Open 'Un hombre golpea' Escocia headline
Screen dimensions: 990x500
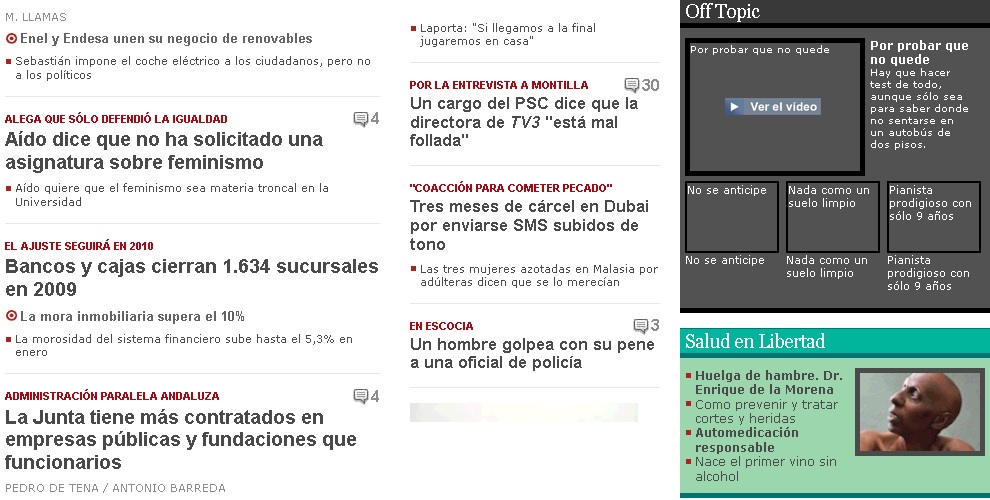[x=520, y=353]
